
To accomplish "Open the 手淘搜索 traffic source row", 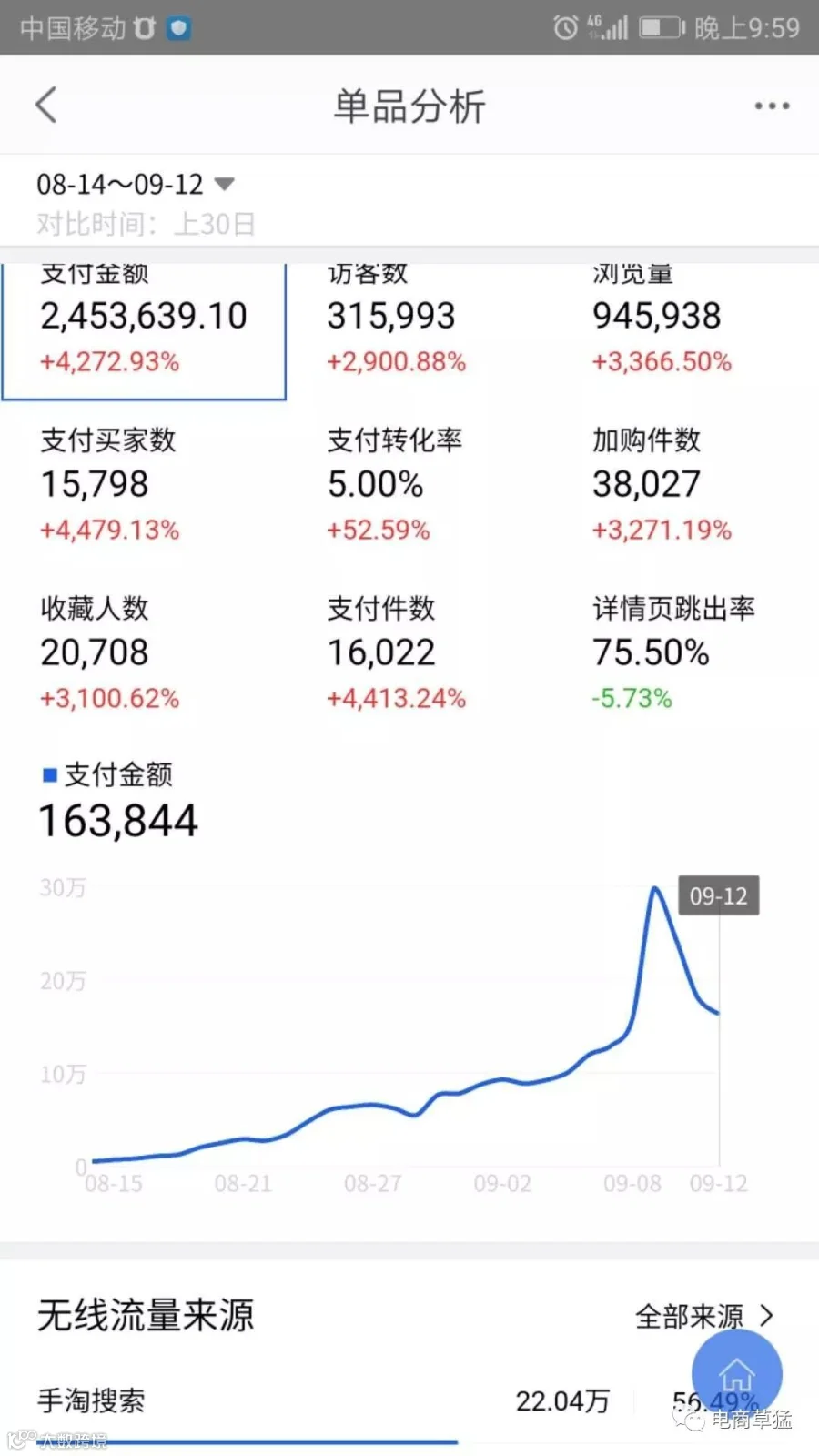I will point(409,1402).
